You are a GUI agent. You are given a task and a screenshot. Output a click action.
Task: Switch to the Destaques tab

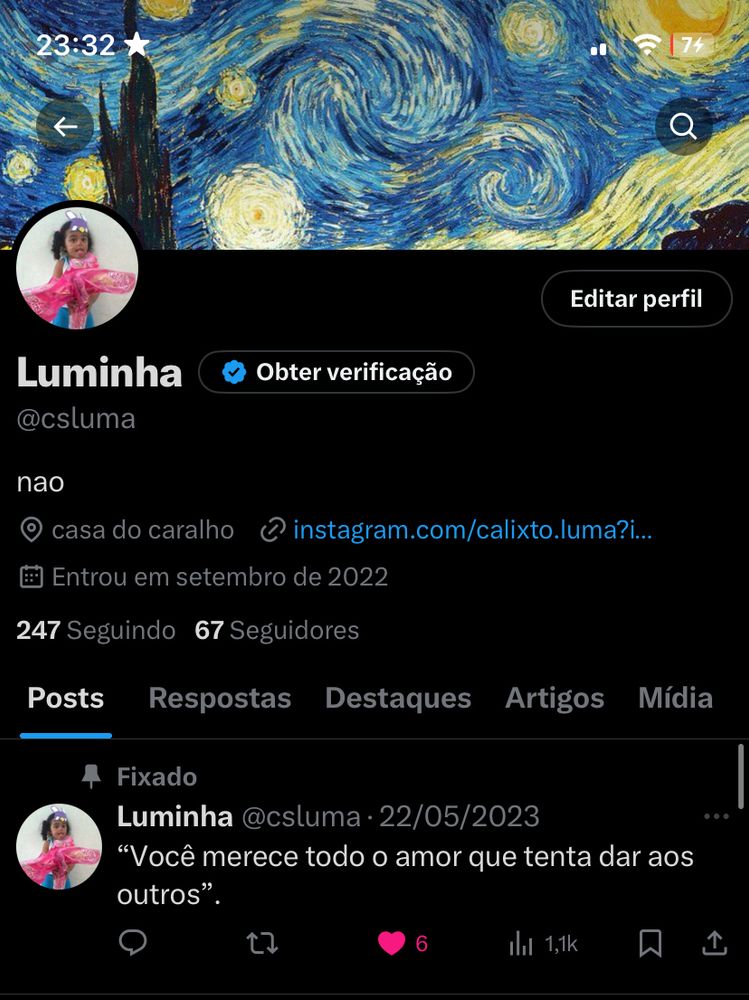[x=398, y=698]
